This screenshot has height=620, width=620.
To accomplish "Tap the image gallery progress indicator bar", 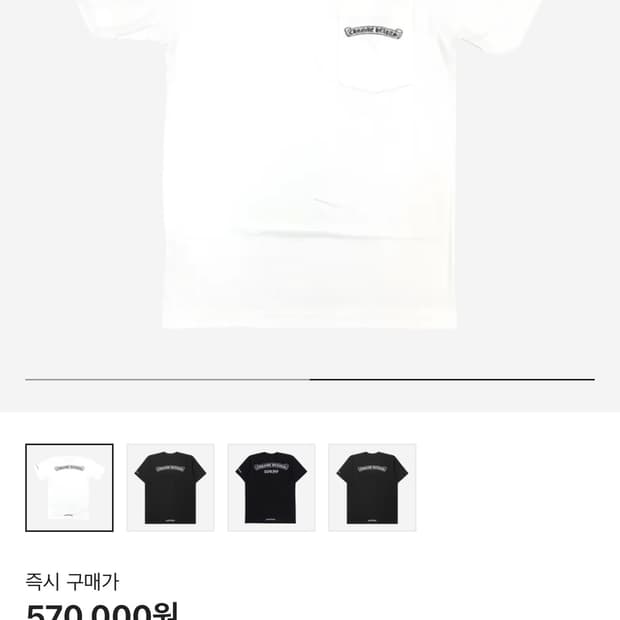I will coord(310,379).
